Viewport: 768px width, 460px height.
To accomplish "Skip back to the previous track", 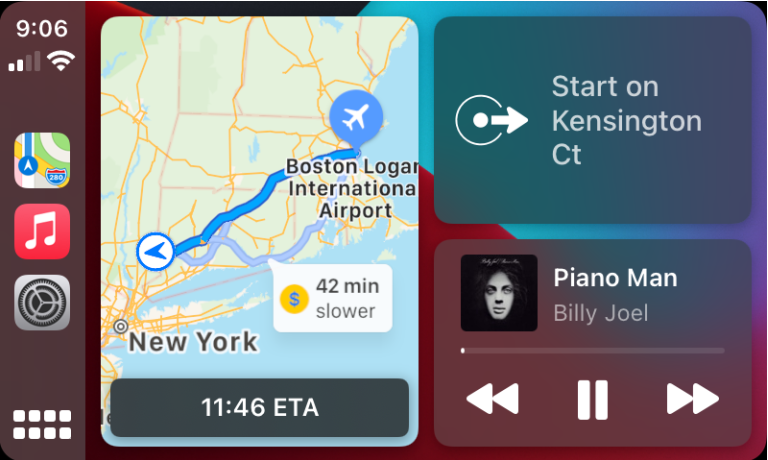I will 492,399.
